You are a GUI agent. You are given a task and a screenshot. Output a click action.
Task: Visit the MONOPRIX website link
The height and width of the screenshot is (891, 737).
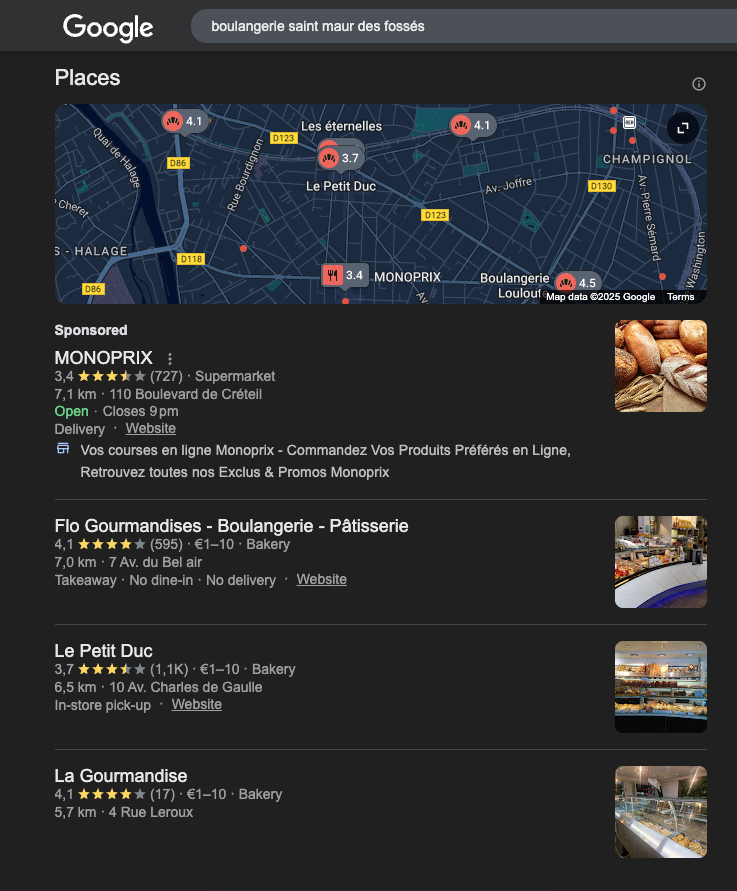[x=150, y=428]
